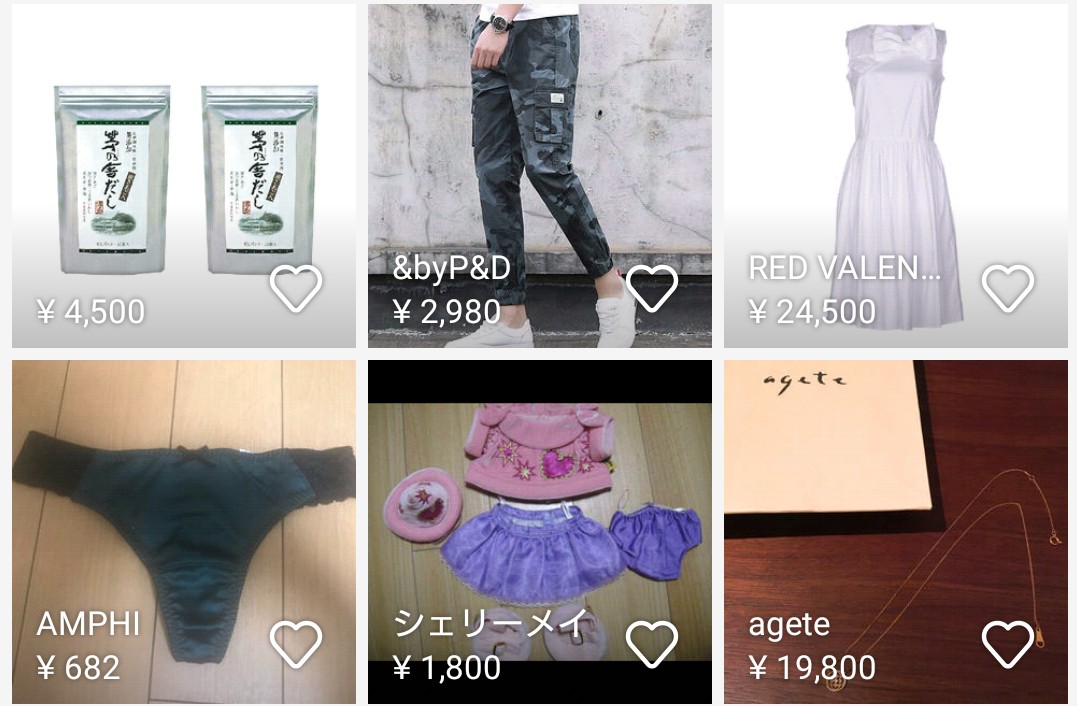Screen dimensions: 1077x706
Task: Like the agete ¥19,800 necklace
Action: pyautogui.click(x=1008, y=644)
